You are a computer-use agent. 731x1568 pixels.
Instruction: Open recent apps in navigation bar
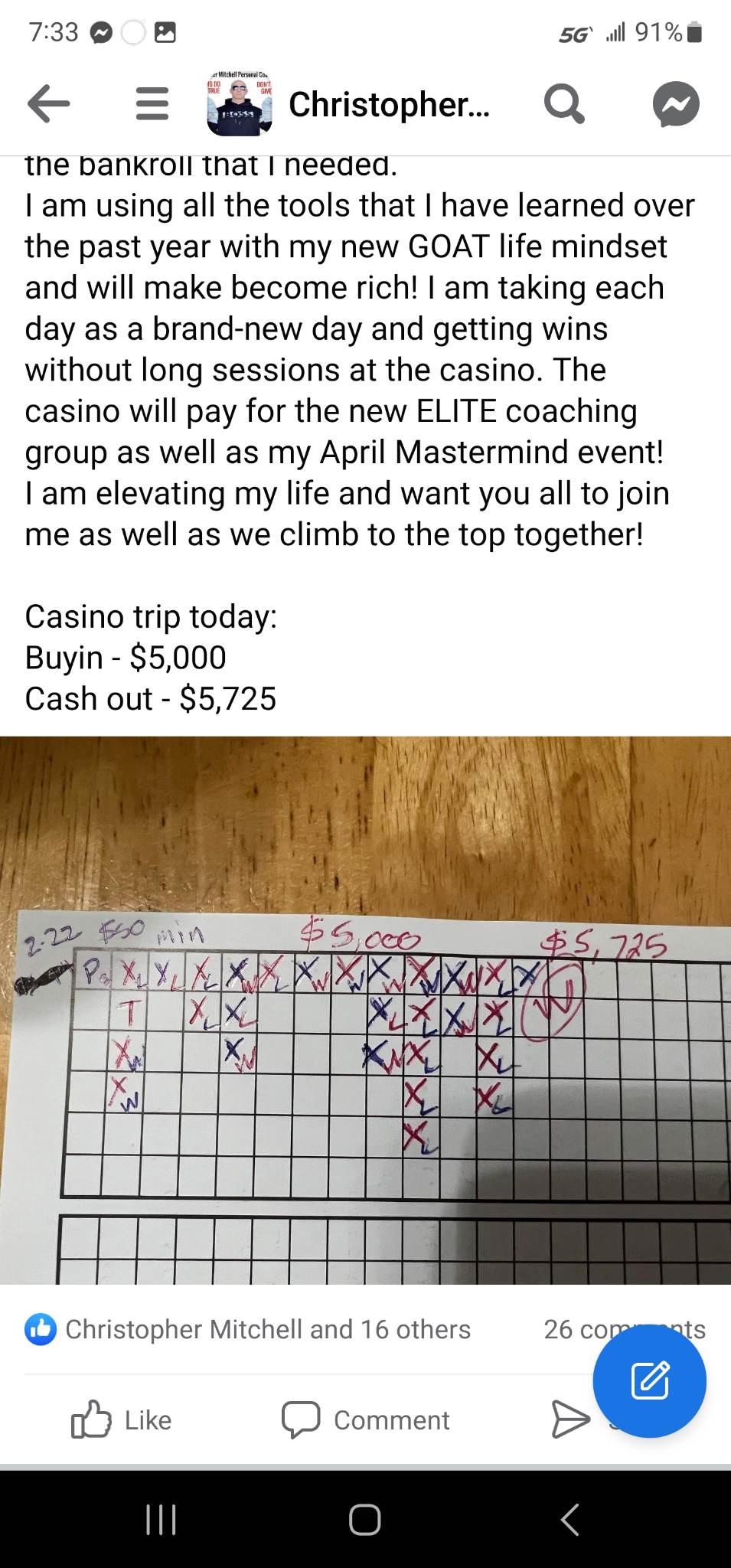[x=162, y=1520]
